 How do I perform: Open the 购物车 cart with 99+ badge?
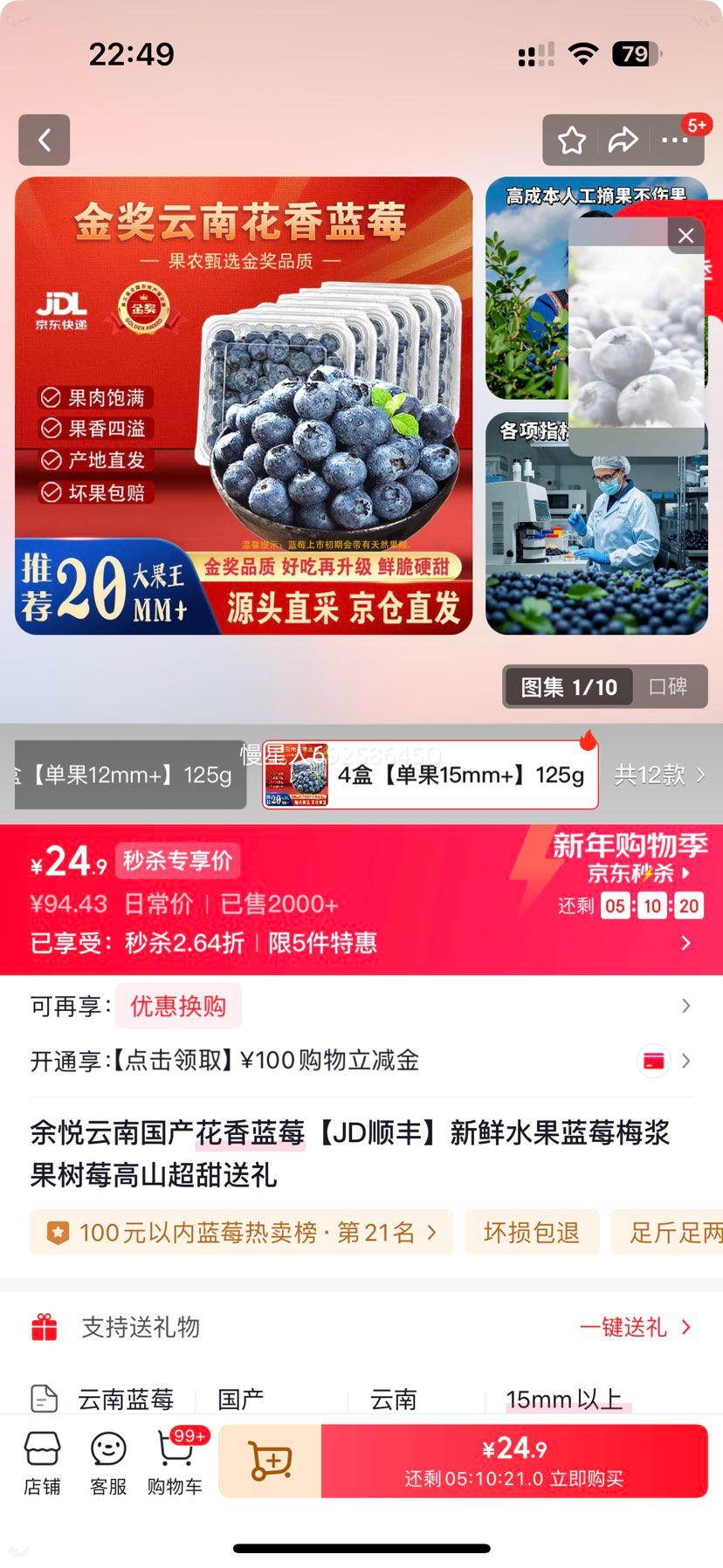[174, 1460]
